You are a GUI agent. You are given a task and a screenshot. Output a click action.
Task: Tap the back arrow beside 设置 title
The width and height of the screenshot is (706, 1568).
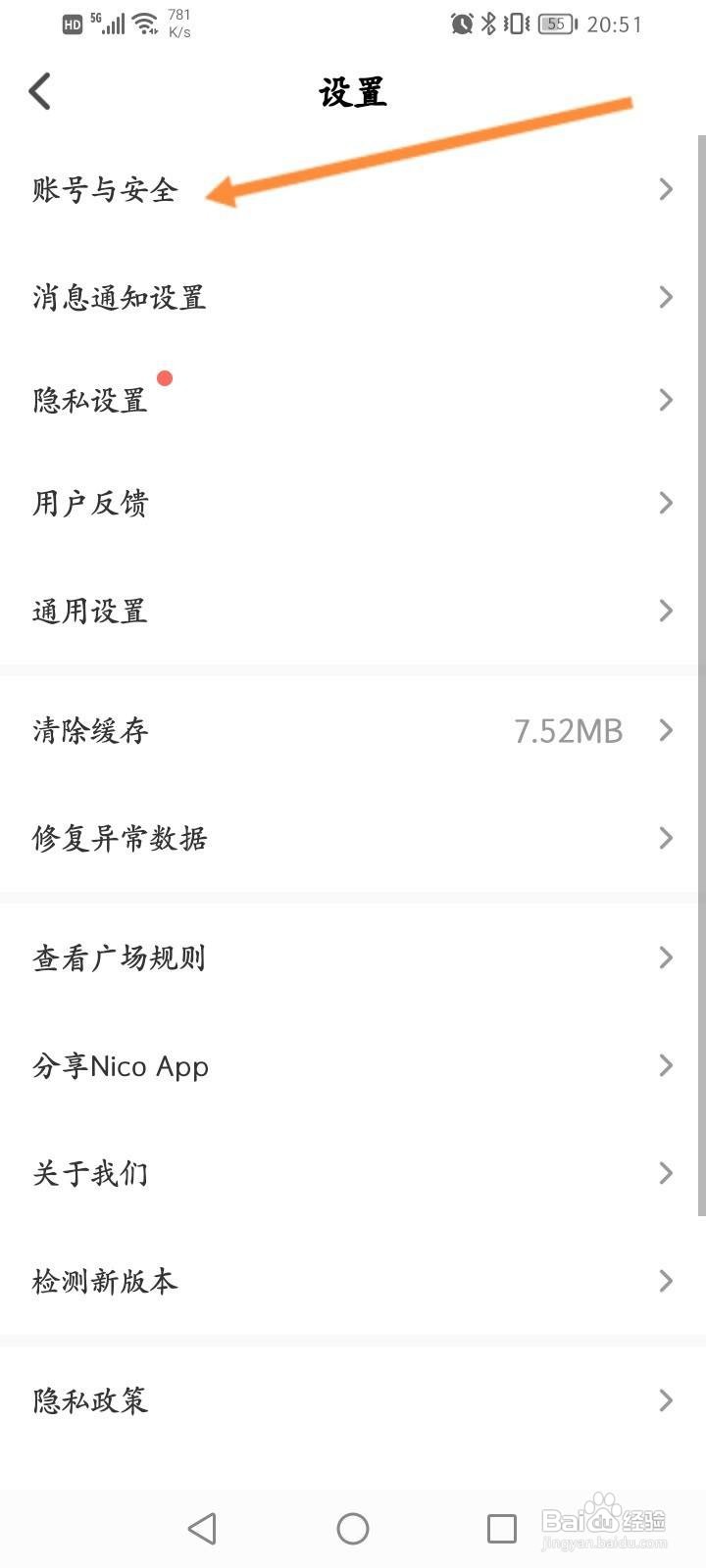39,90
